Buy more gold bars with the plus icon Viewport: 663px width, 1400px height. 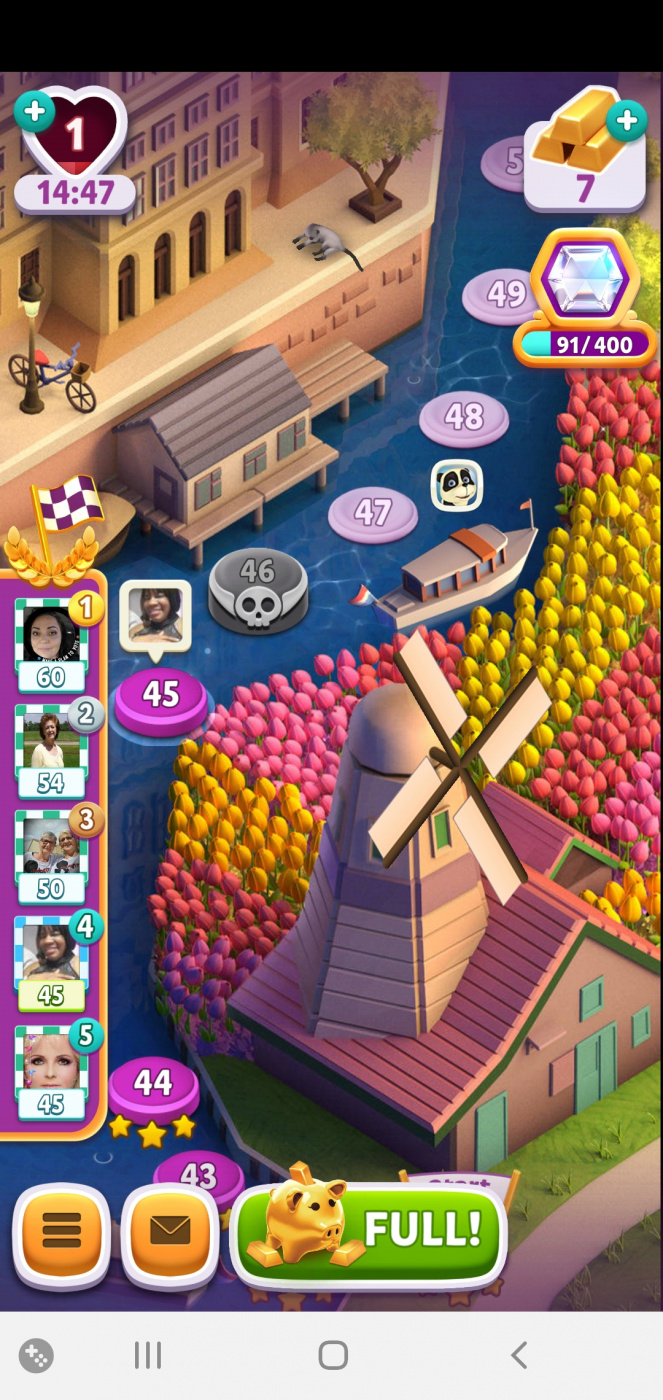tap(627, 121)
